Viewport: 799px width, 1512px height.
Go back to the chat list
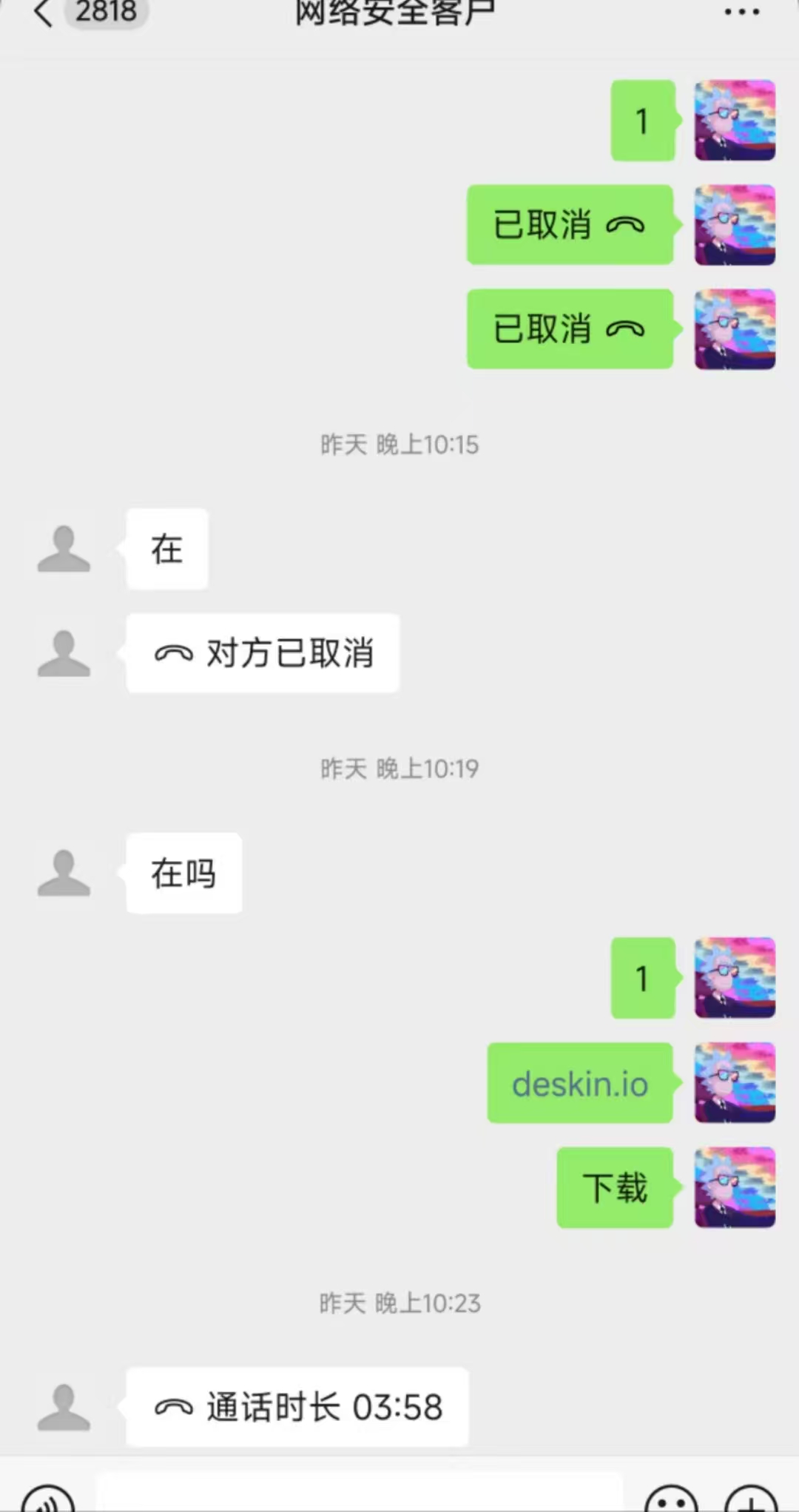point(44,12)
